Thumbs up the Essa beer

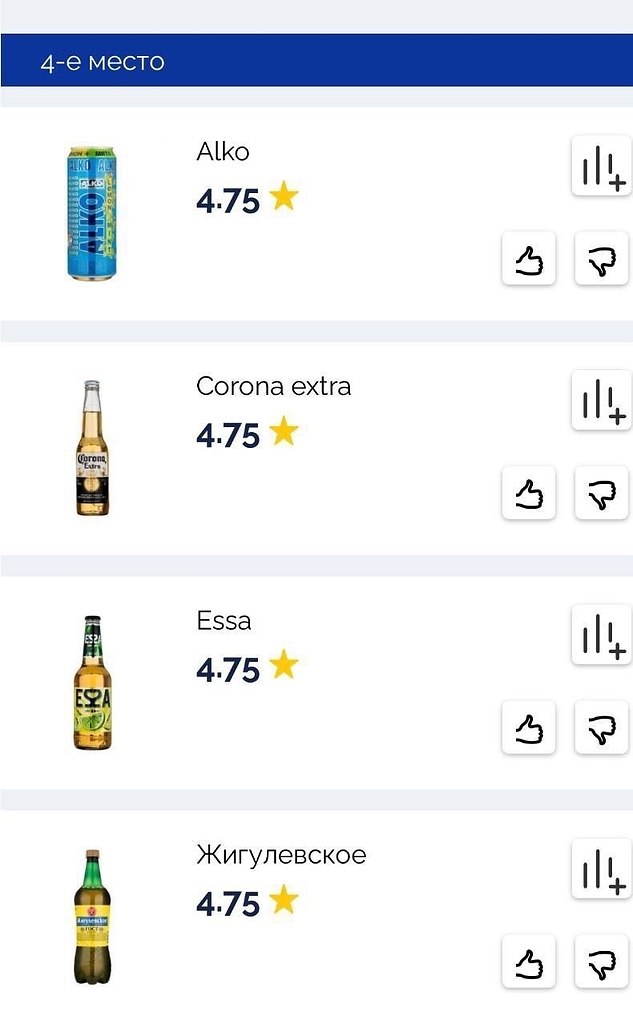pyautogui.click(x=528, y=728)
